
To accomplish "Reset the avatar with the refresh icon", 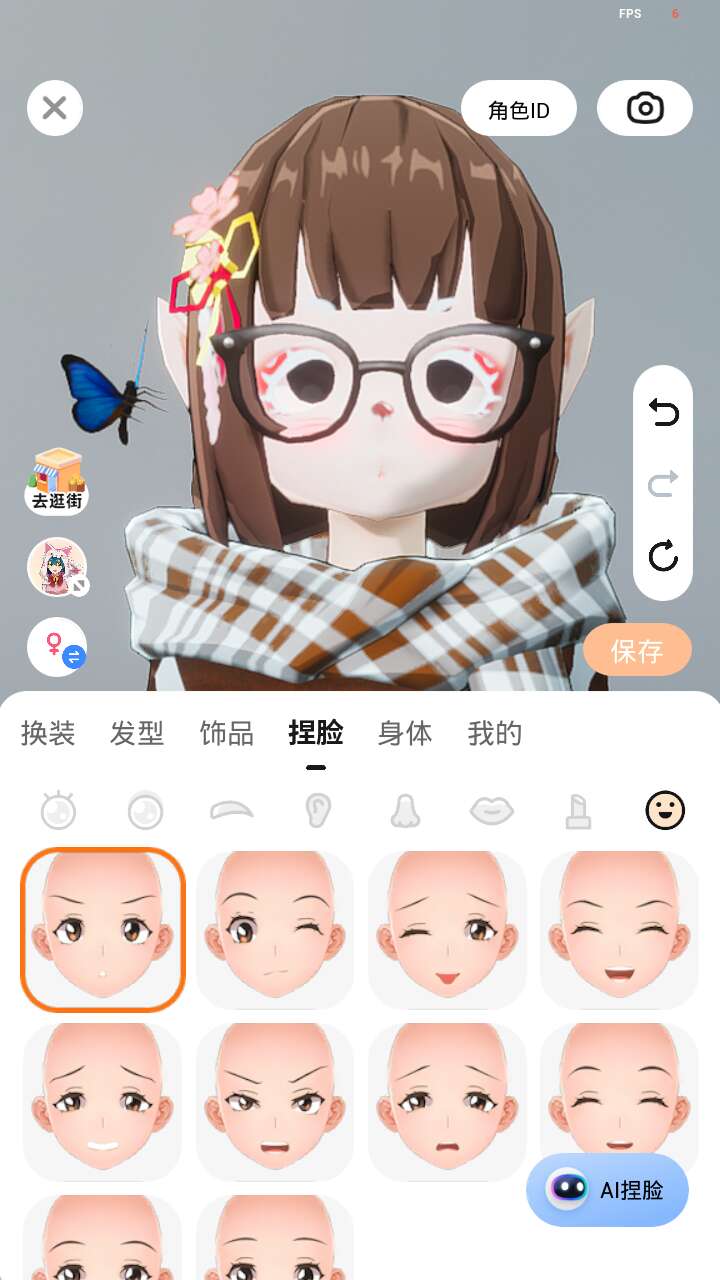I will tap(663, 556).
